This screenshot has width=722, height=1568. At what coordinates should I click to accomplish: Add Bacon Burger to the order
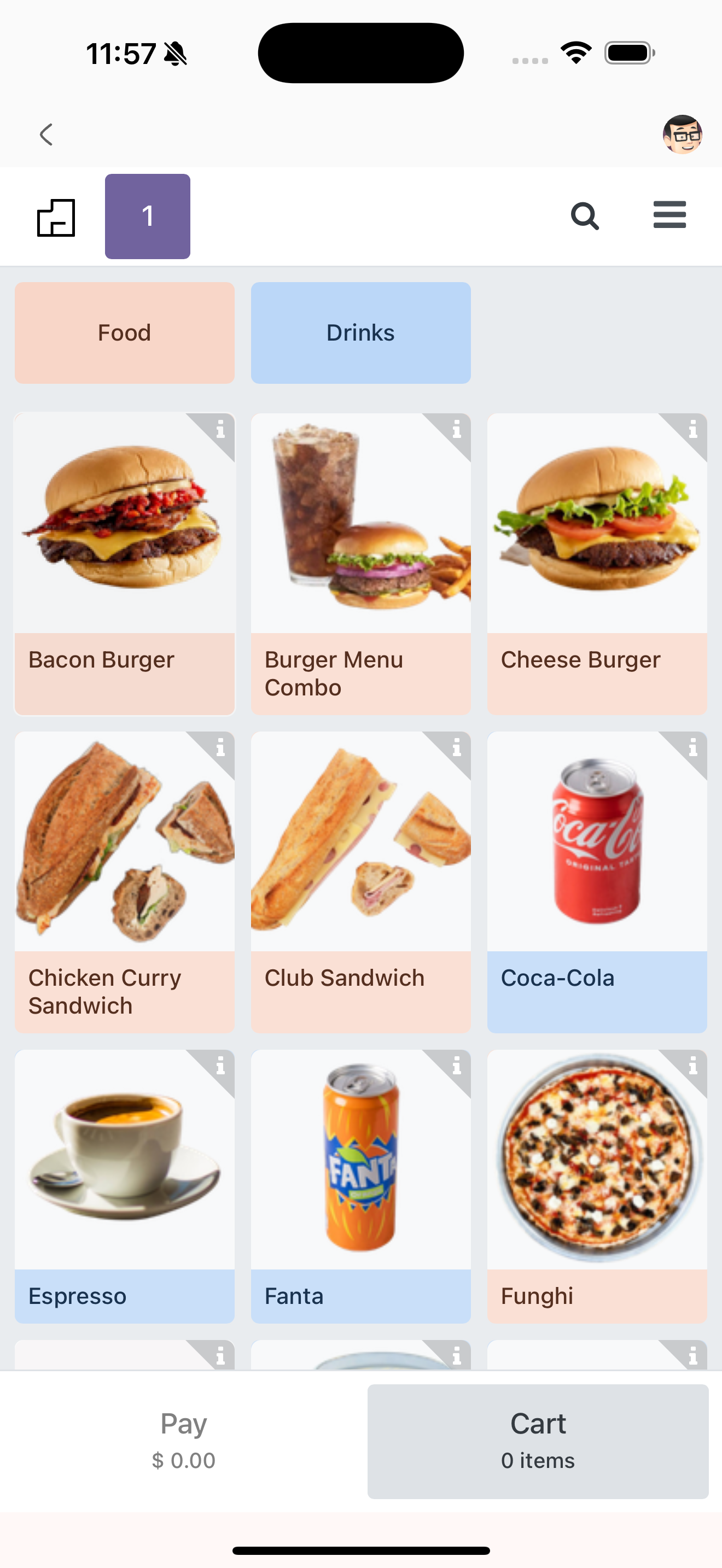coord(124,548)
